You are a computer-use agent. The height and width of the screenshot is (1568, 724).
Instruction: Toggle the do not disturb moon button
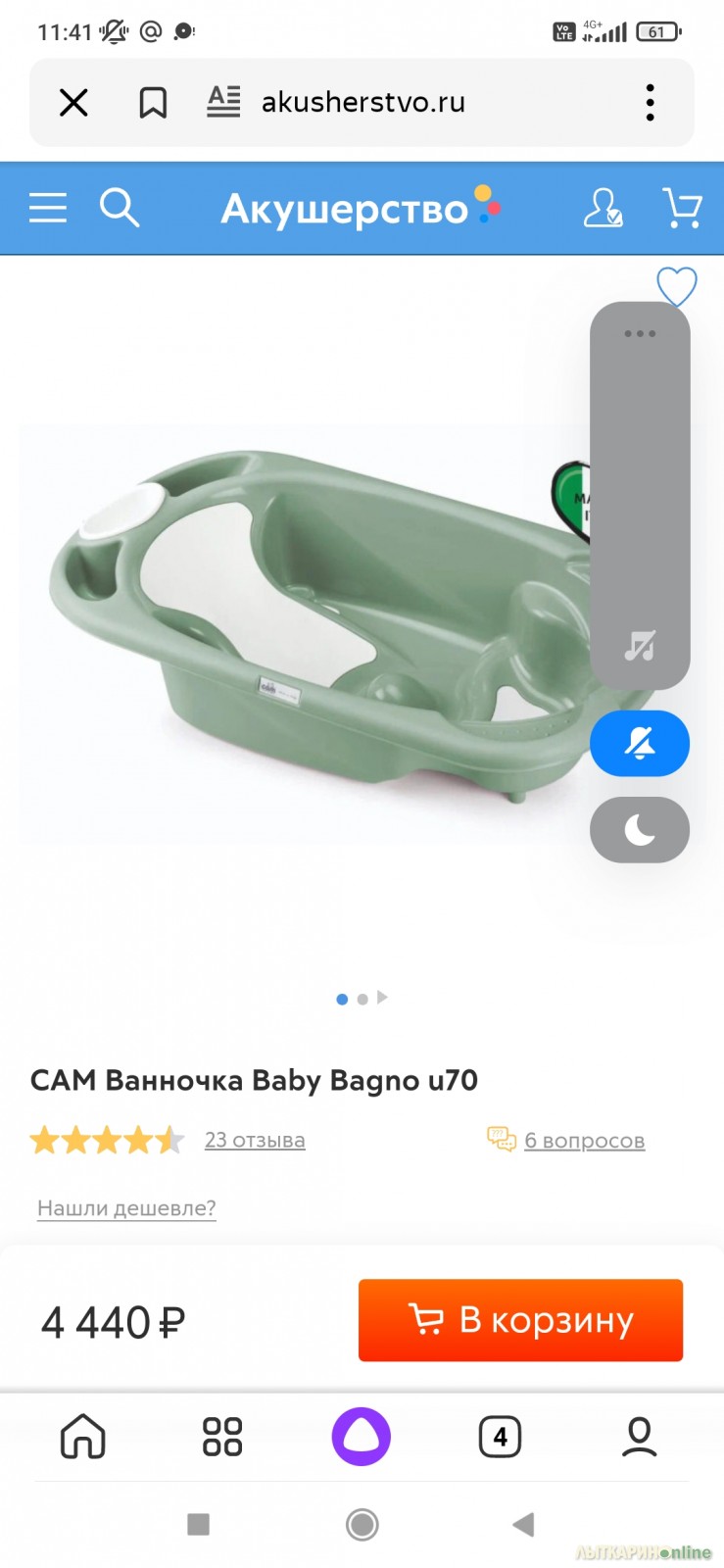[640, 830]
